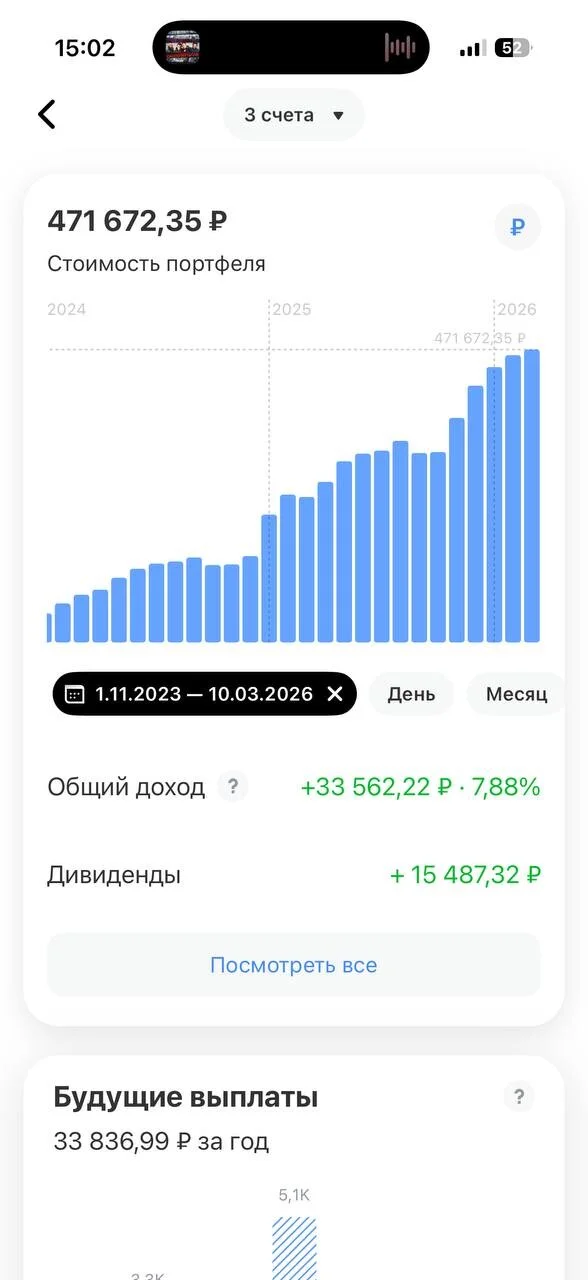Go back using the top-left arrow
The height and width of the screenshot is (1280, 588).
[46, 114]
